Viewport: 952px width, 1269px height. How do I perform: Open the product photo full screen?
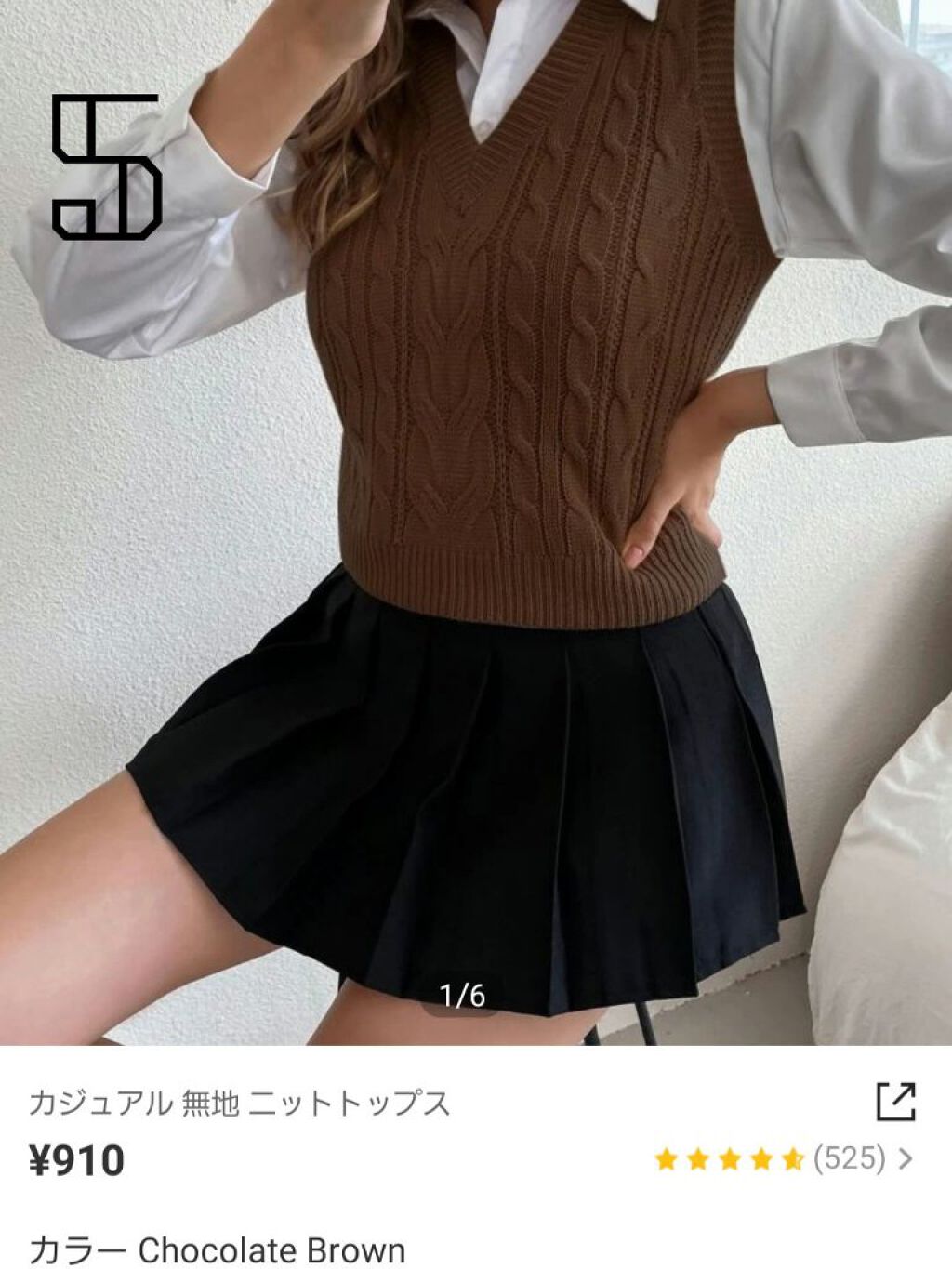[476, 522]
